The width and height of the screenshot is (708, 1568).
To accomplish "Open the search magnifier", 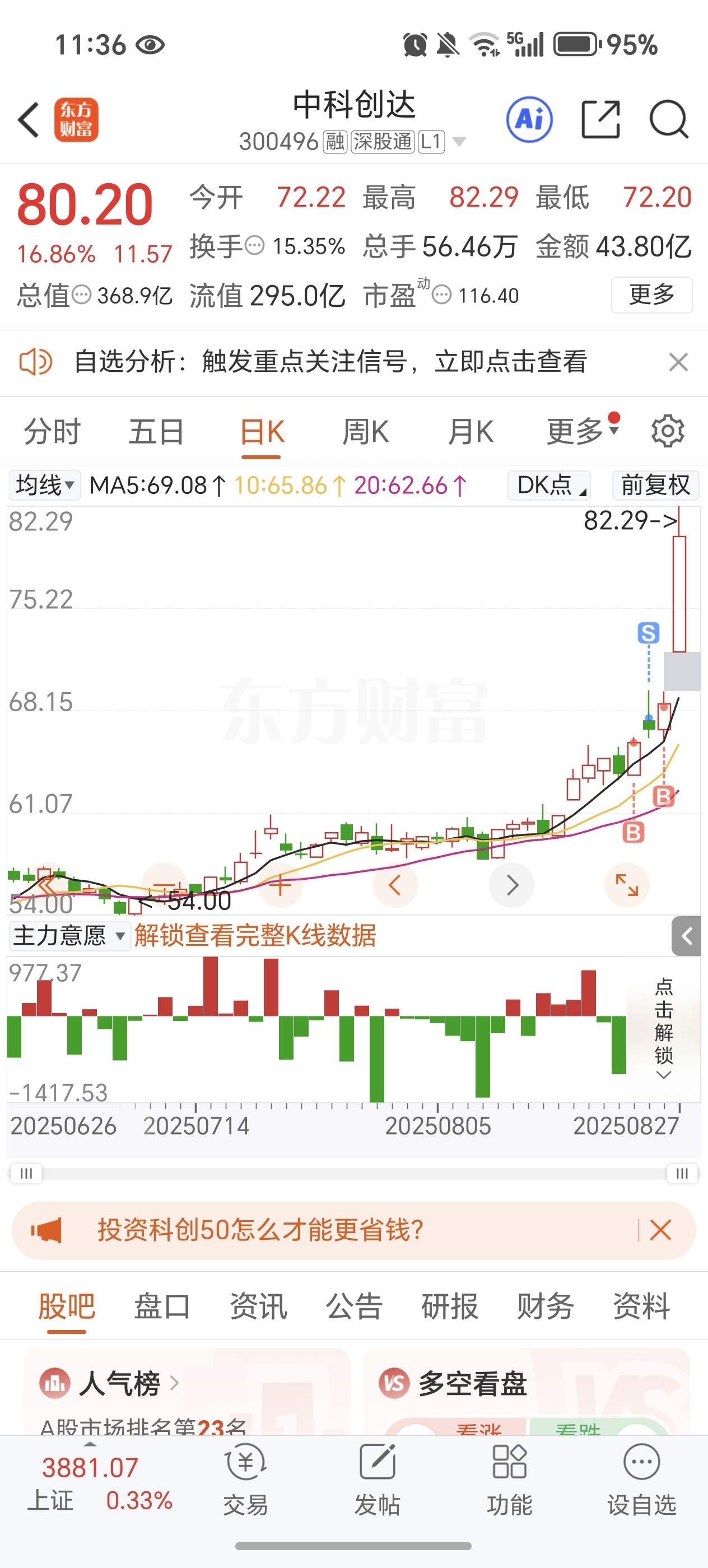I will (x=668, y=119).
